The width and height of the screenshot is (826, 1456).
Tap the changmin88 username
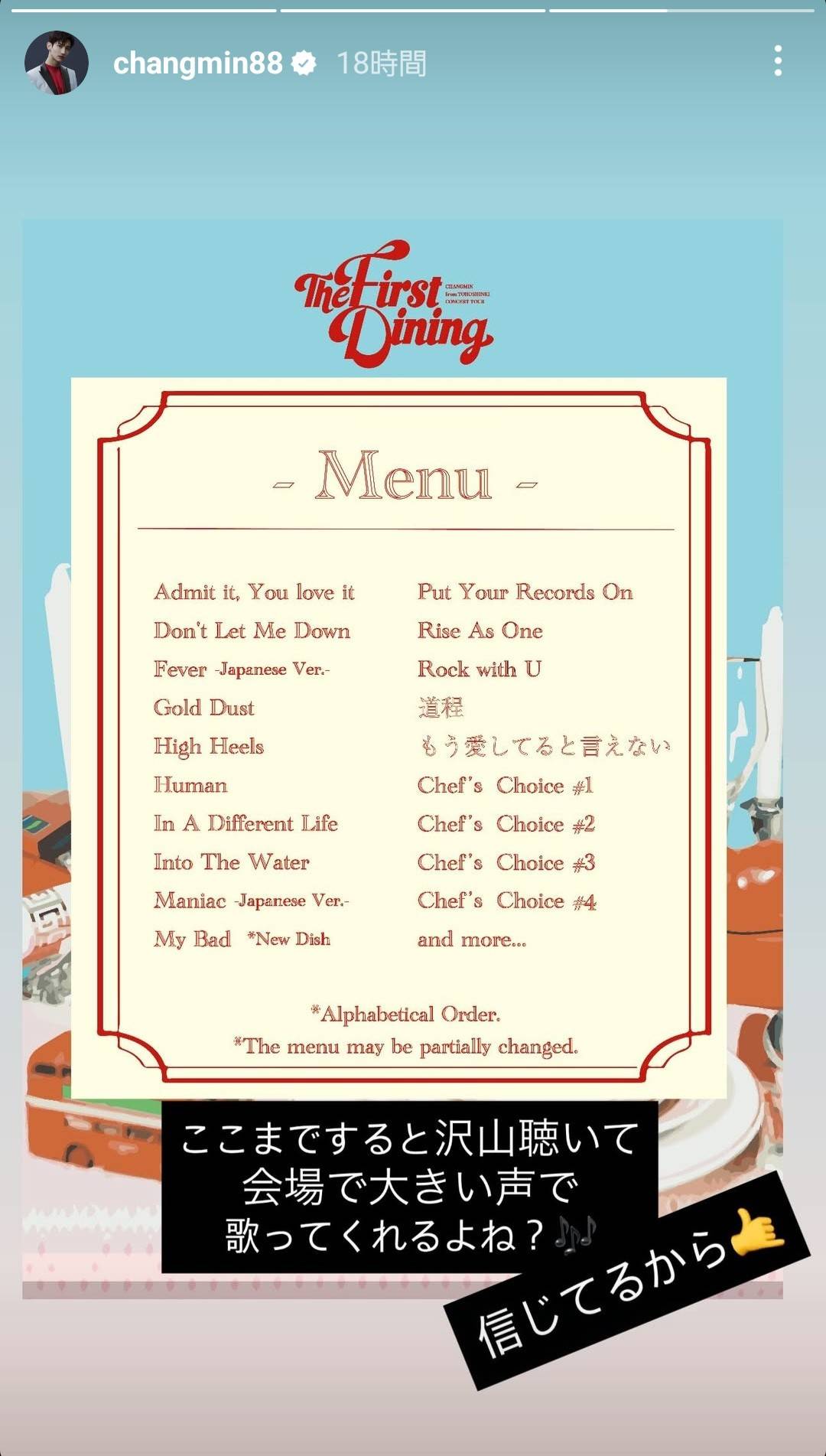(198, 63)
